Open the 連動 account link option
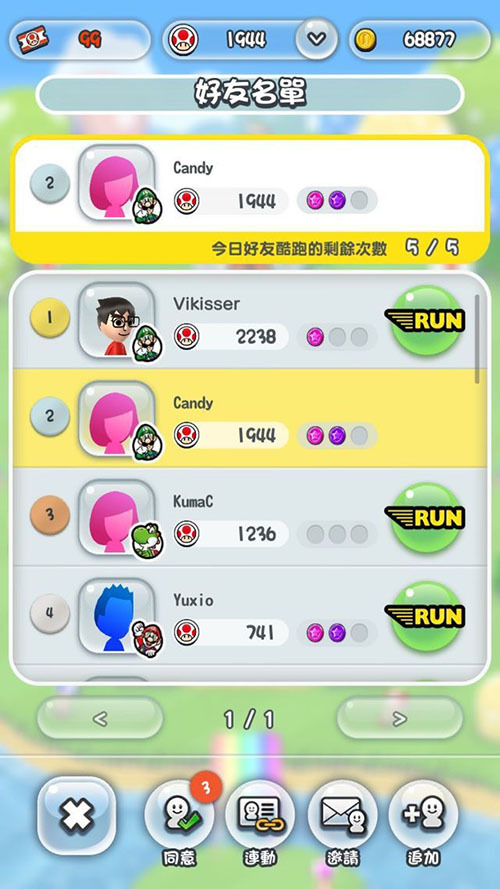This screenshot has width=500, height=889. click(x=260, y=823)
